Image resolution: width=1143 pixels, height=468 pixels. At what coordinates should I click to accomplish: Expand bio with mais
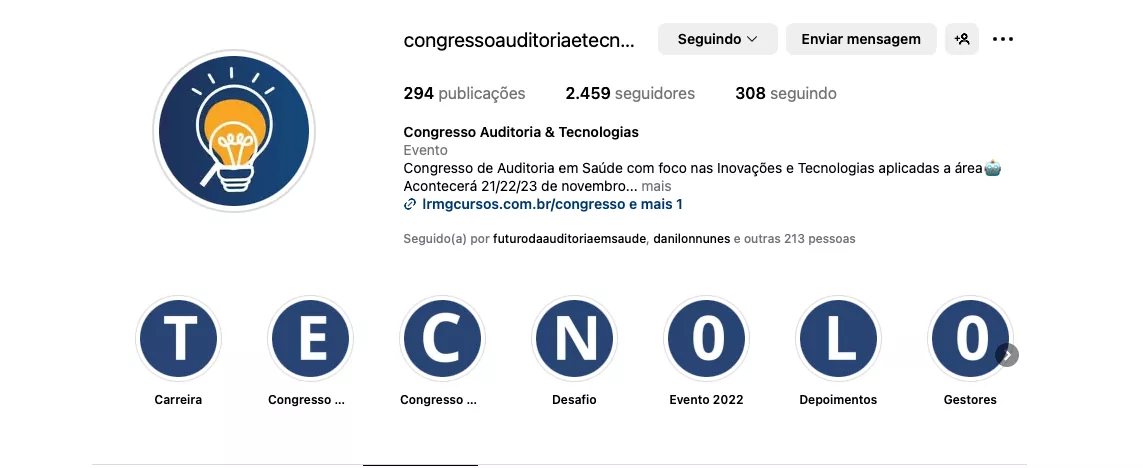[656, 186]
